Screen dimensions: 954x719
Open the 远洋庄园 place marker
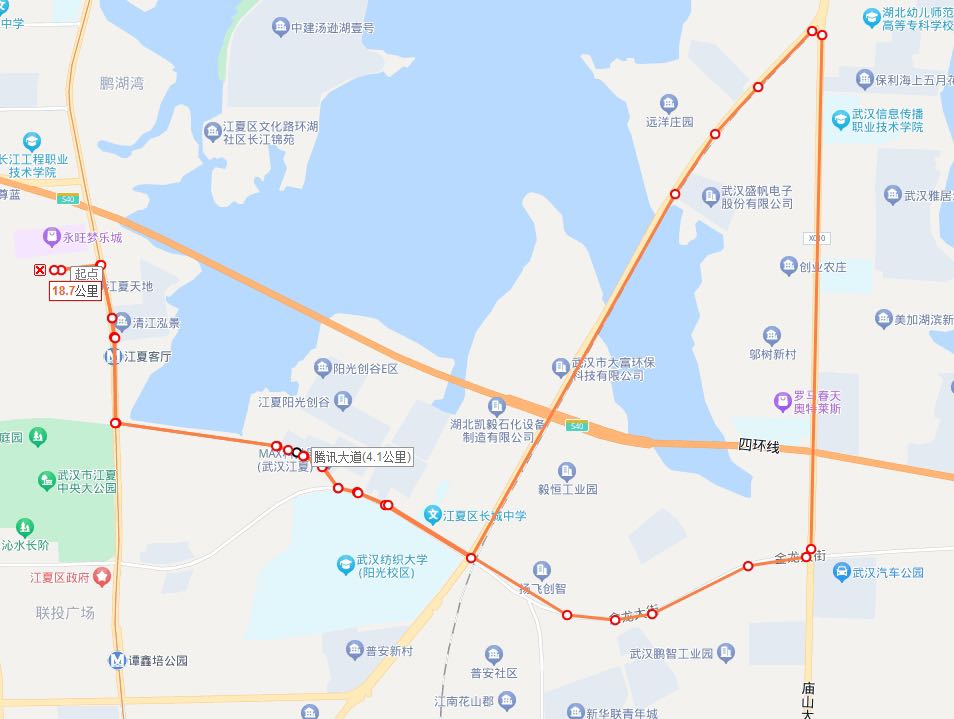tap(669, 103)
